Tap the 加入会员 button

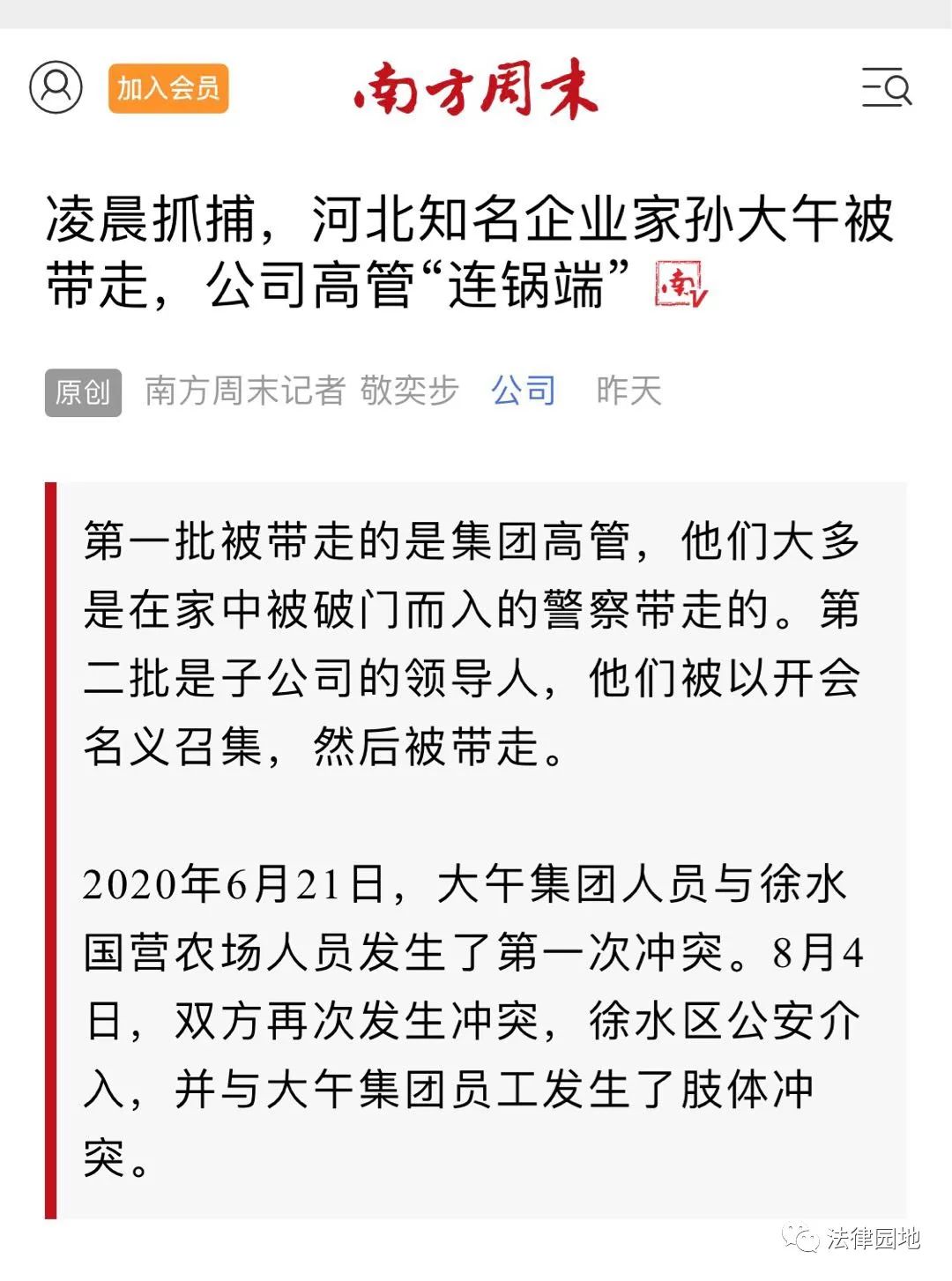(168, 88)
